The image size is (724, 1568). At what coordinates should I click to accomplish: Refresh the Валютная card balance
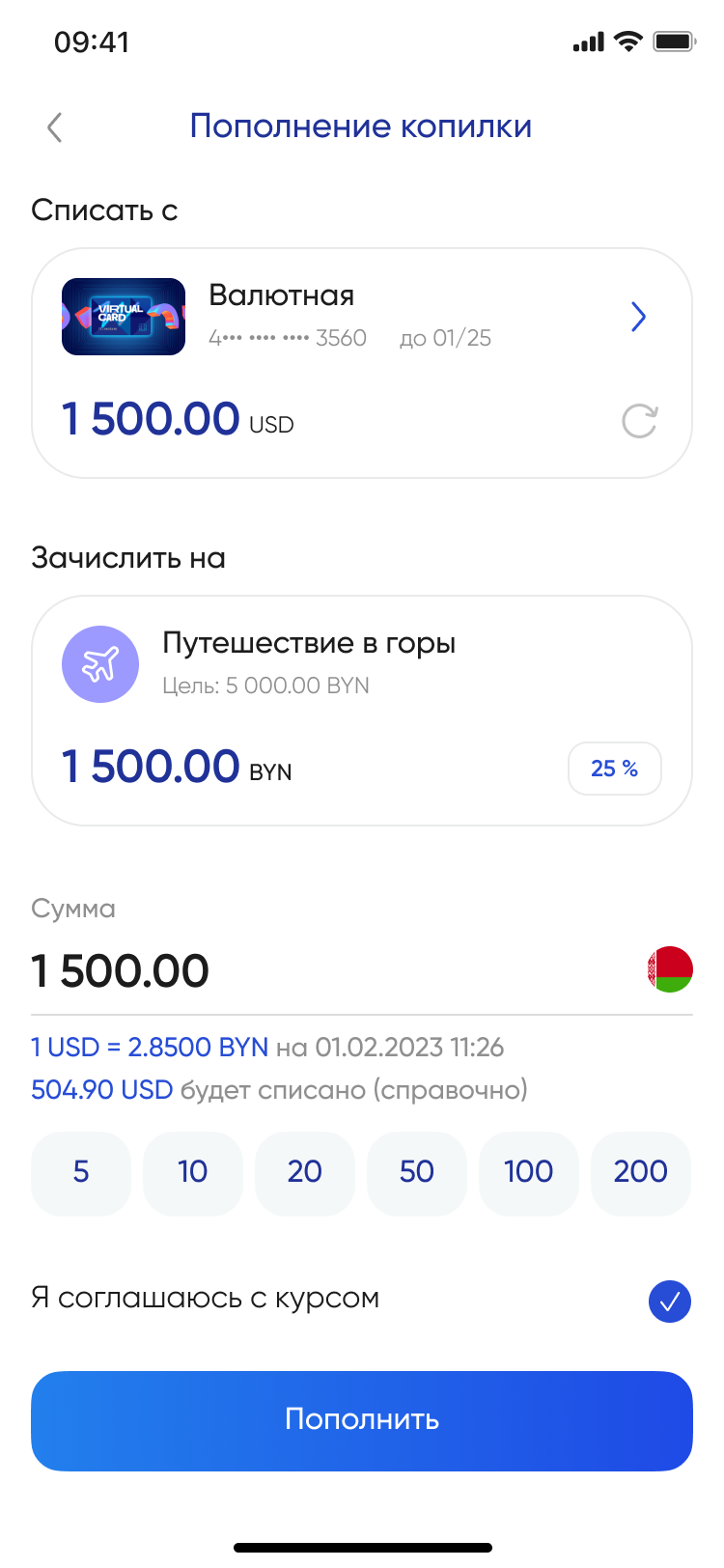(639, 421)
